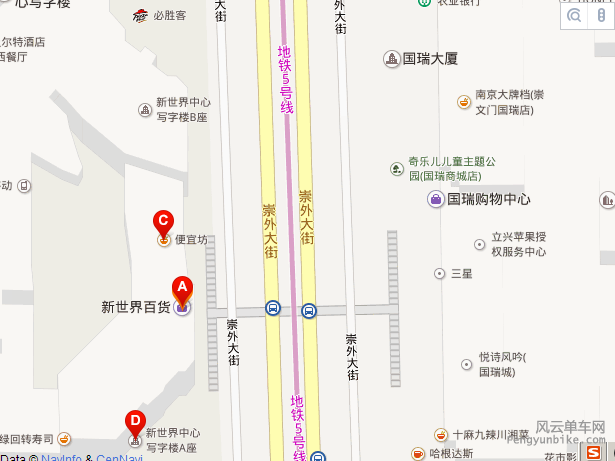This screenshot has width=615, height=461.
Task: Open the 奇乐儿儿童主题公园 pin
Action: click(x=398, y=168)
